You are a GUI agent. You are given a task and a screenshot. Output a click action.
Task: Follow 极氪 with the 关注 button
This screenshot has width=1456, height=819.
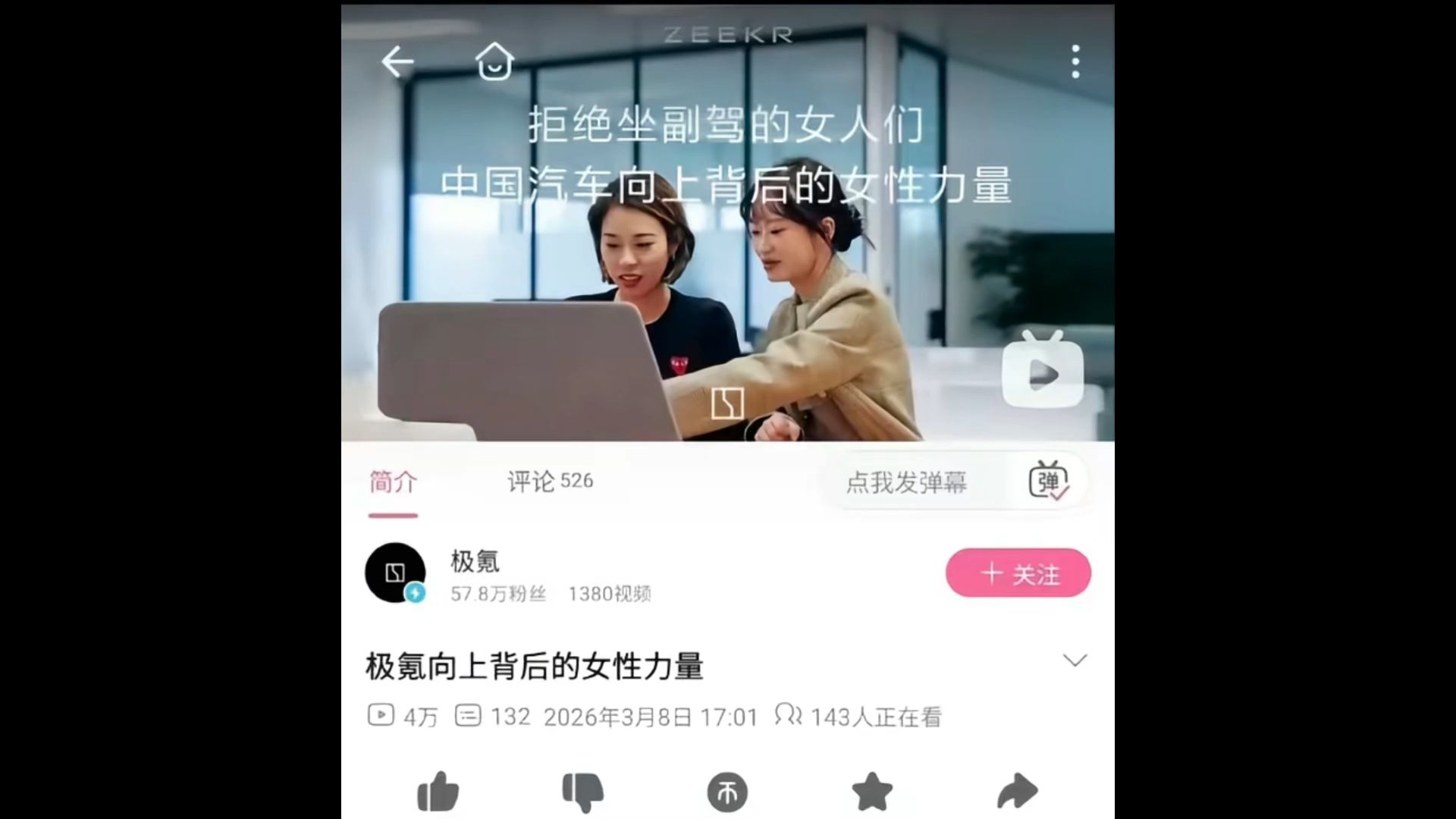point(1018,573)
